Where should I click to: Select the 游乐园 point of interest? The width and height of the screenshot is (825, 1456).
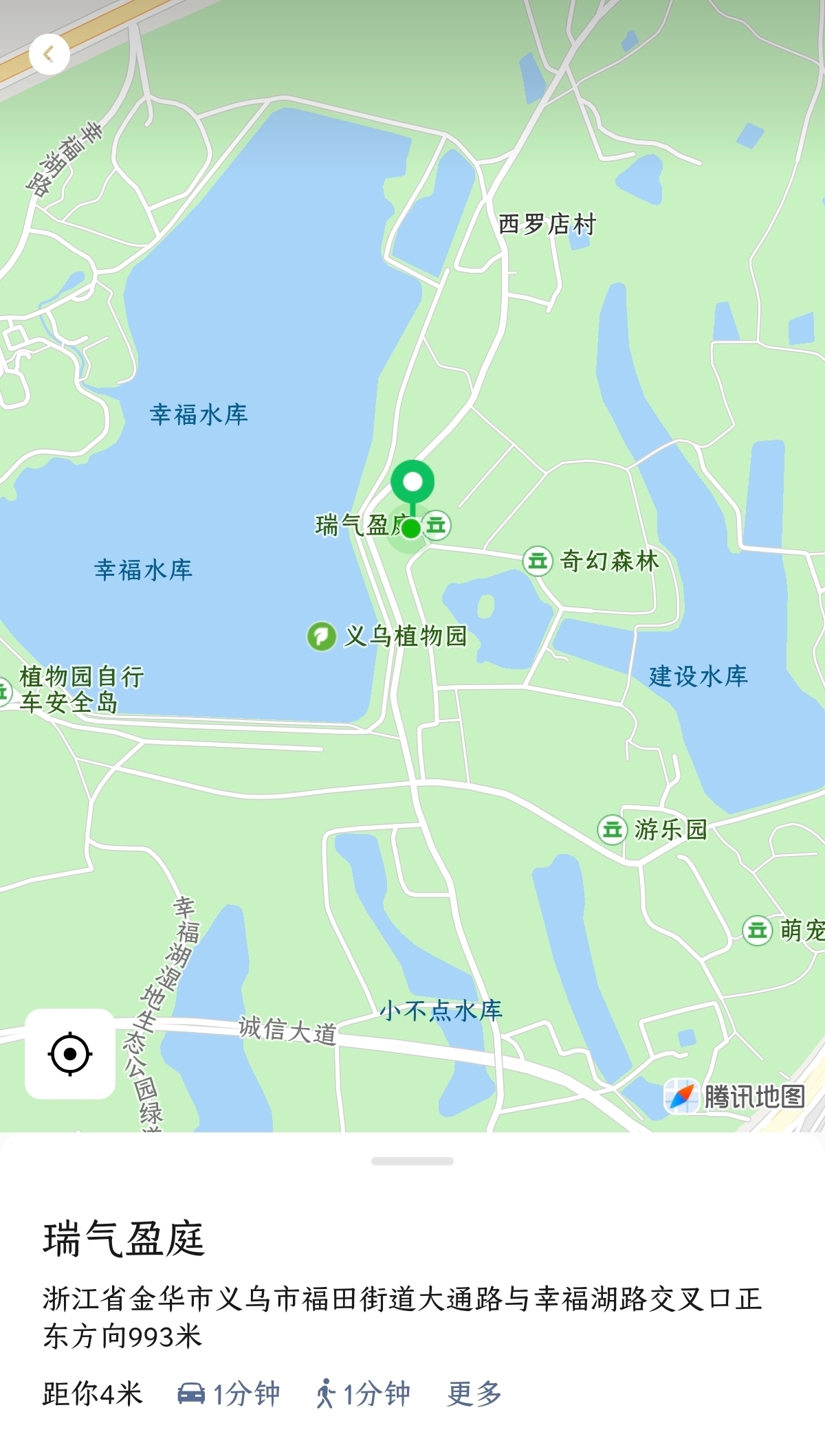[x=612, y=829]
